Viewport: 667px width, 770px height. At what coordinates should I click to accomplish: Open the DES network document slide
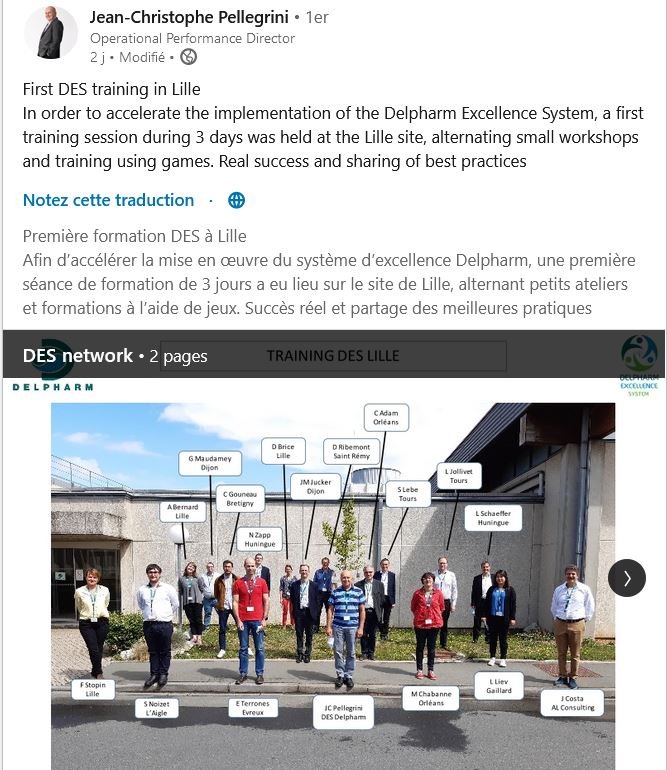[x=333, y=560]
